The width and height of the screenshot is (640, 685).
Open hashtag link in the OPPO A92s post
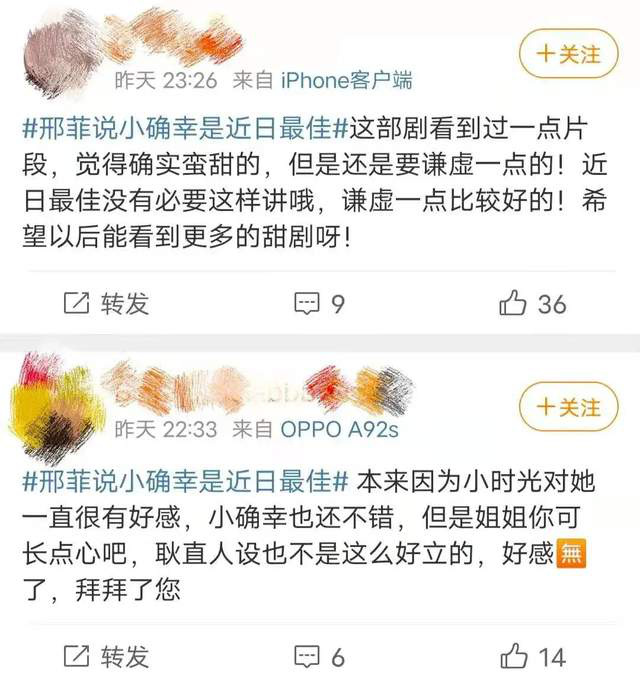pyautogui.click(x=184, y=481)
